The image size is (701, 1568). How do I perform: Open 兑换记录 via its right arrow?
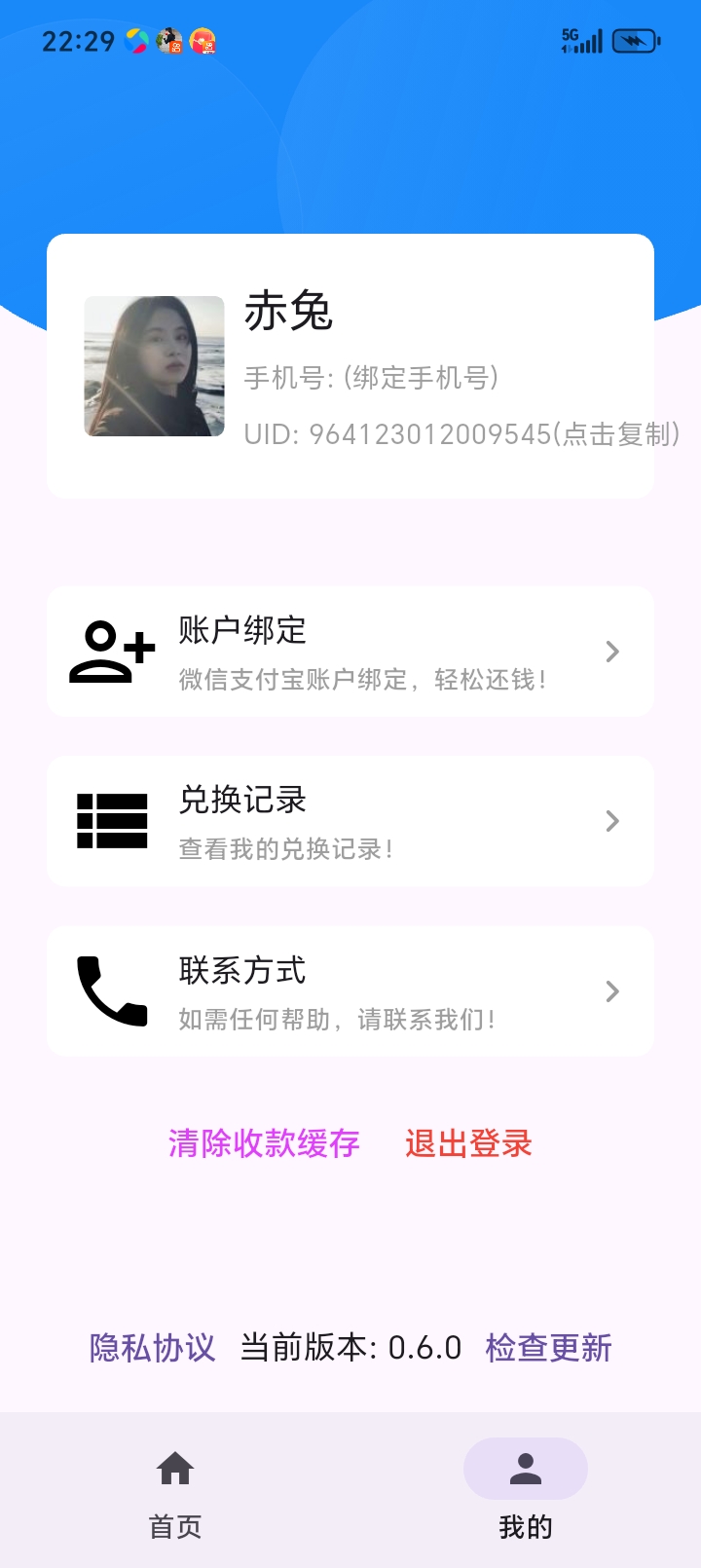pyautogui.click(x=611, y=821)
